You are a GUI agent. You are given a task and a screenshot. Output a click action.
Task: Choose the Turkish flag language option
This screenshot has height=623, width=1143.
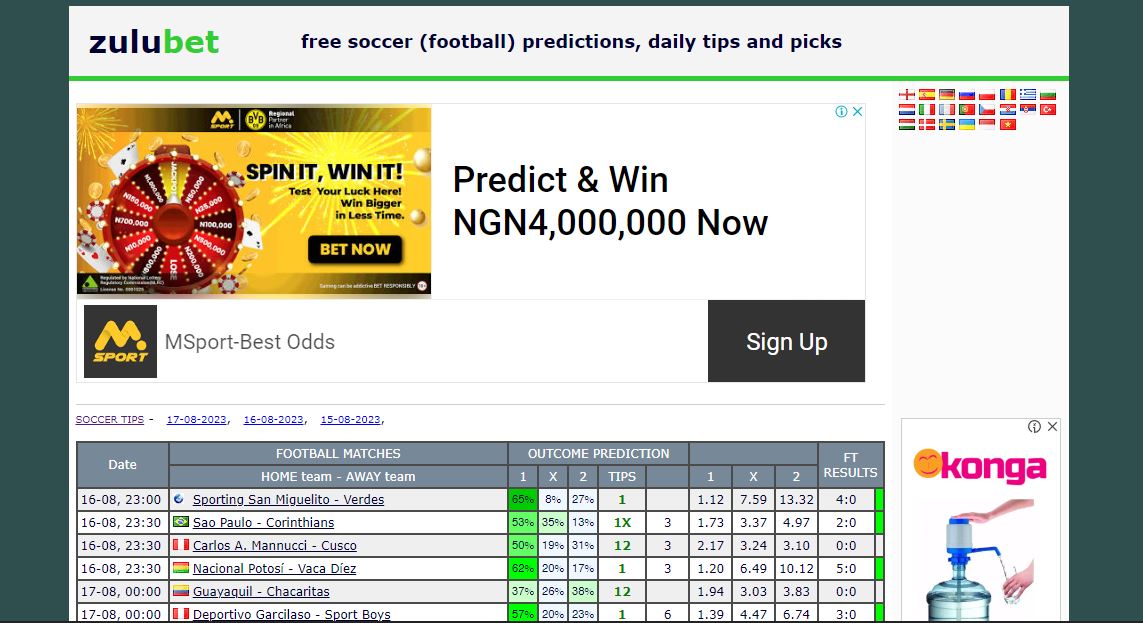pos(1048,110)
